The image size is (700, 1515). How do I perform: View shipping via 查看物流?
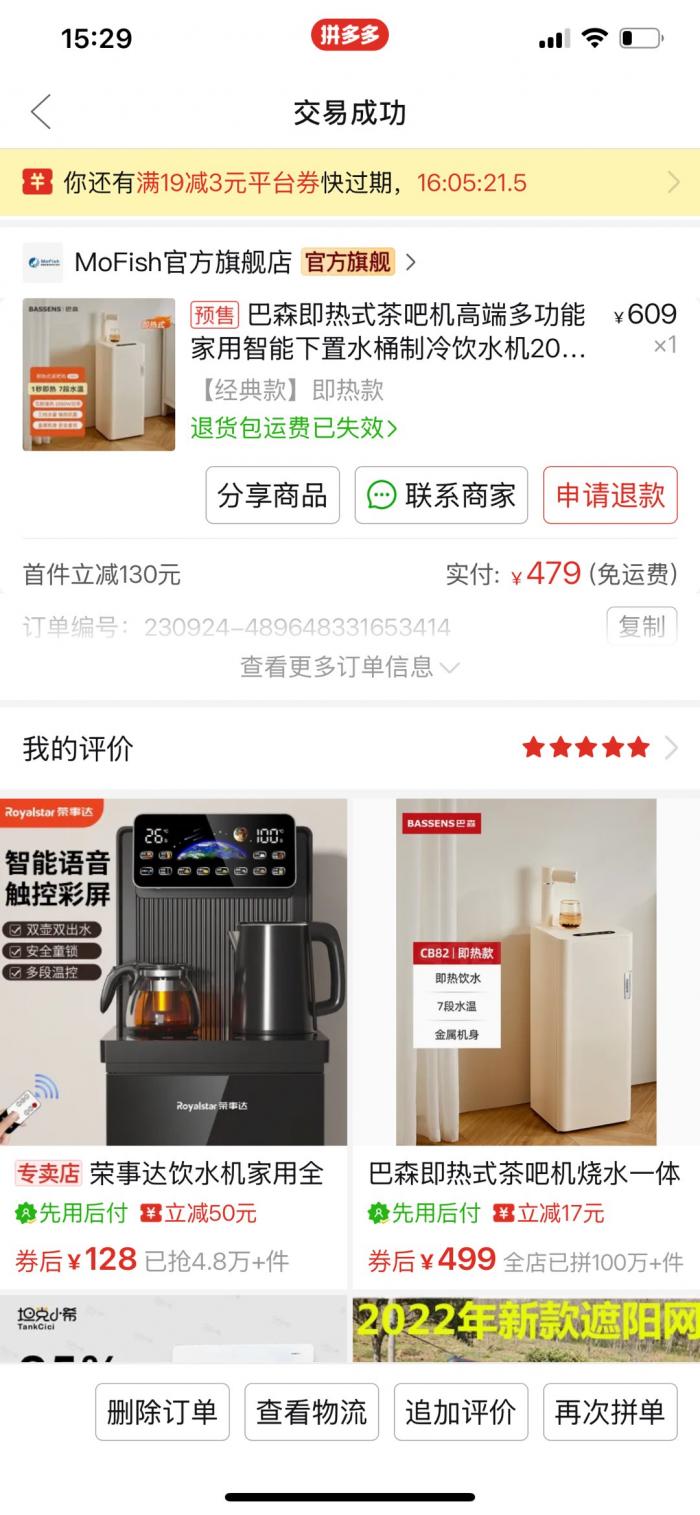312,1412
